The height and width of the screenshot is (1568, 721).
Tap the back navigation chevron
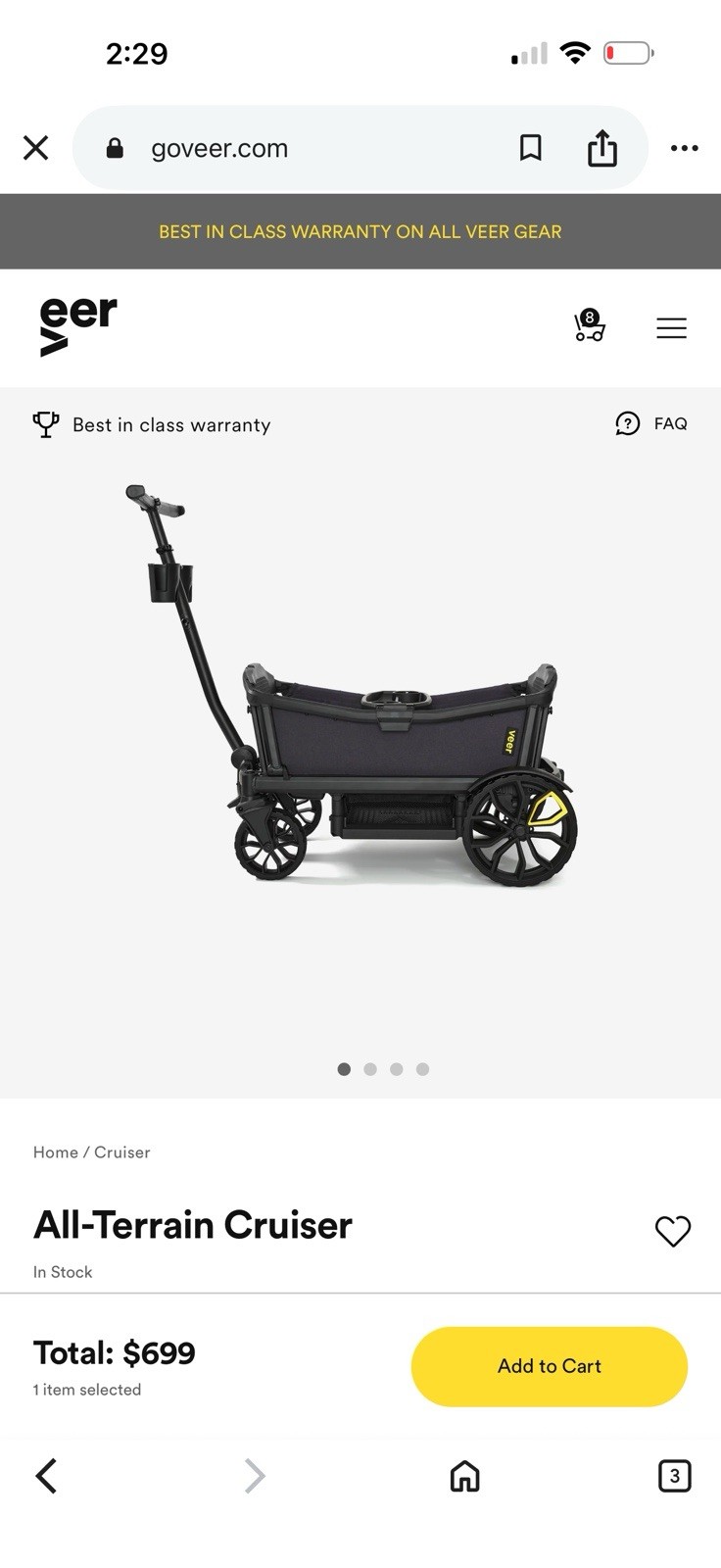click(x=45, y=1476)
